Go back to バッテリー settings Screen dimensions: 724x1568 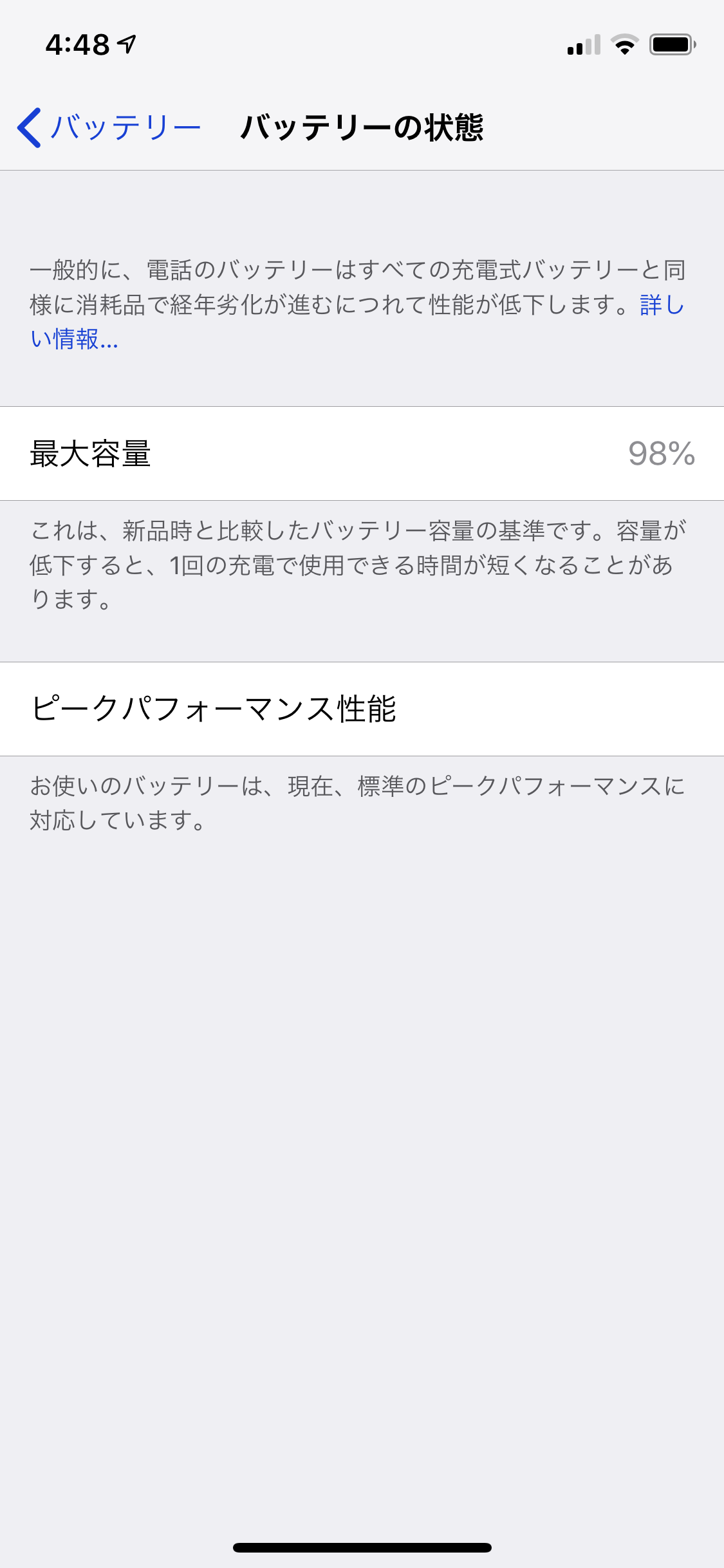(108, 127)
